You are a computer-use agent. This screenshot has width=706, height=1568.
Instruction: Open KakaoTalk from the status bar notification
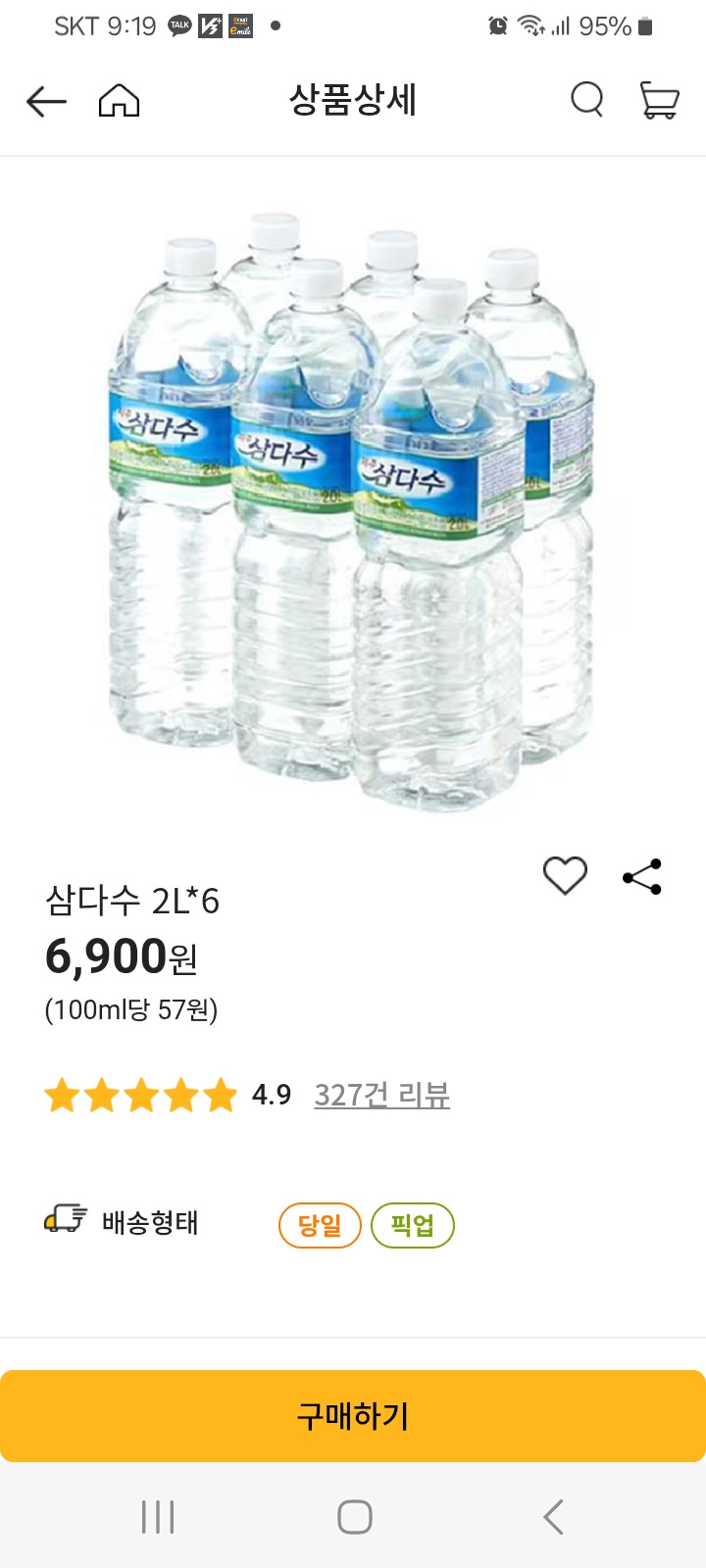click(179, 24)
